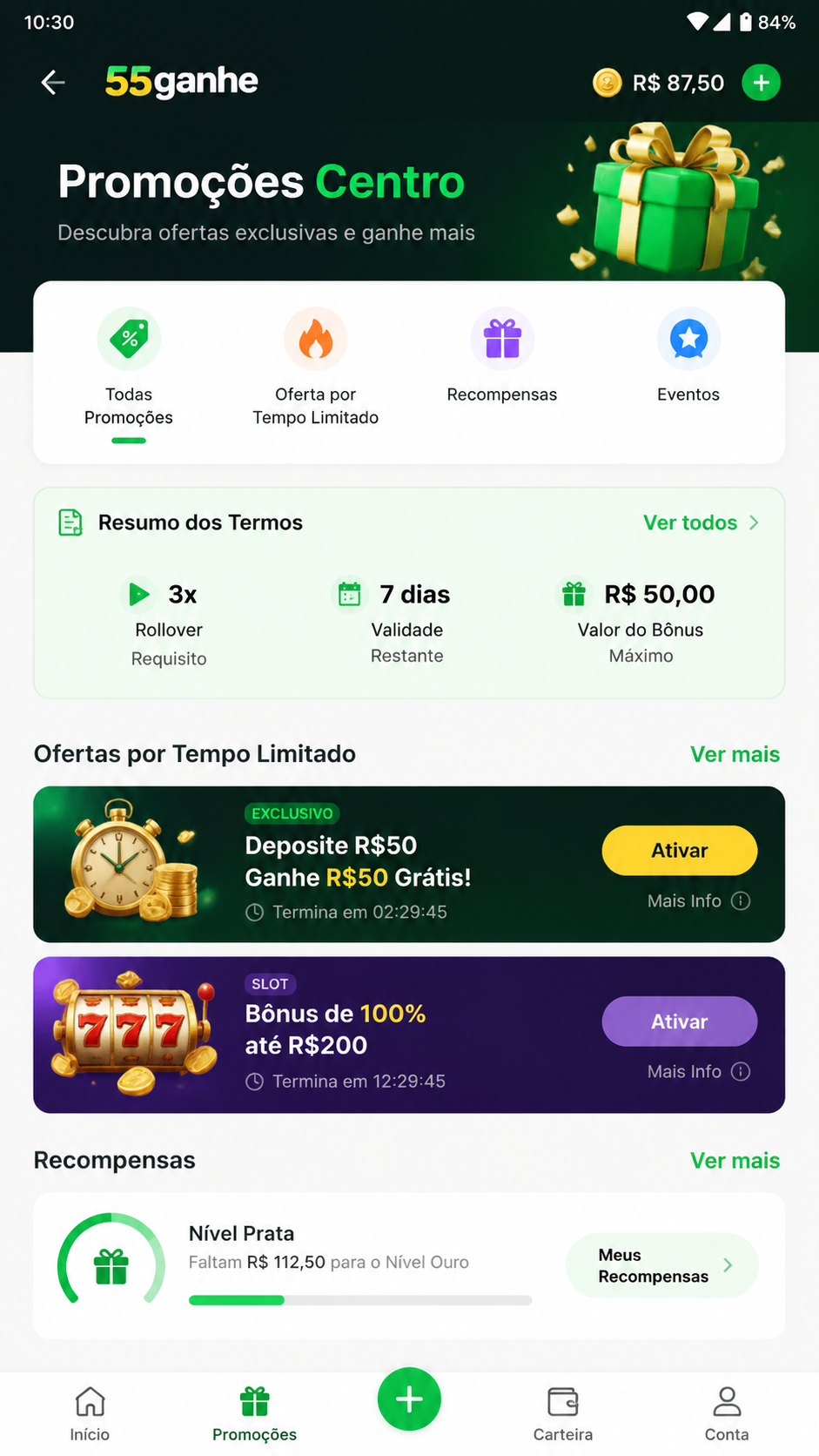Open Meus Recompensas
Image resolution: width=819 pixels, height=1456 pixels.
(x=662, y=1265)
